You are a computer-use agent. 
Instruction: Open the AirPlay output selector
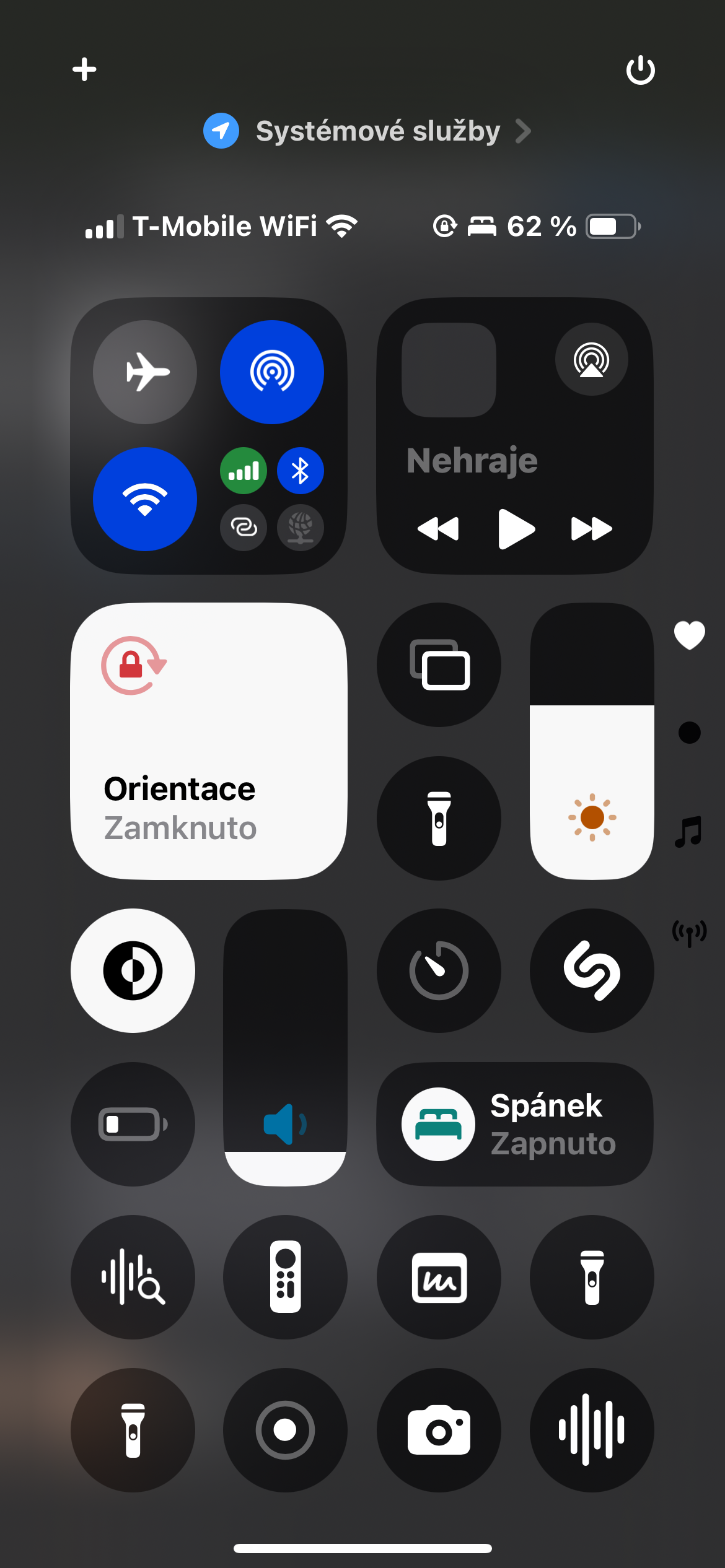click(591, 360)
